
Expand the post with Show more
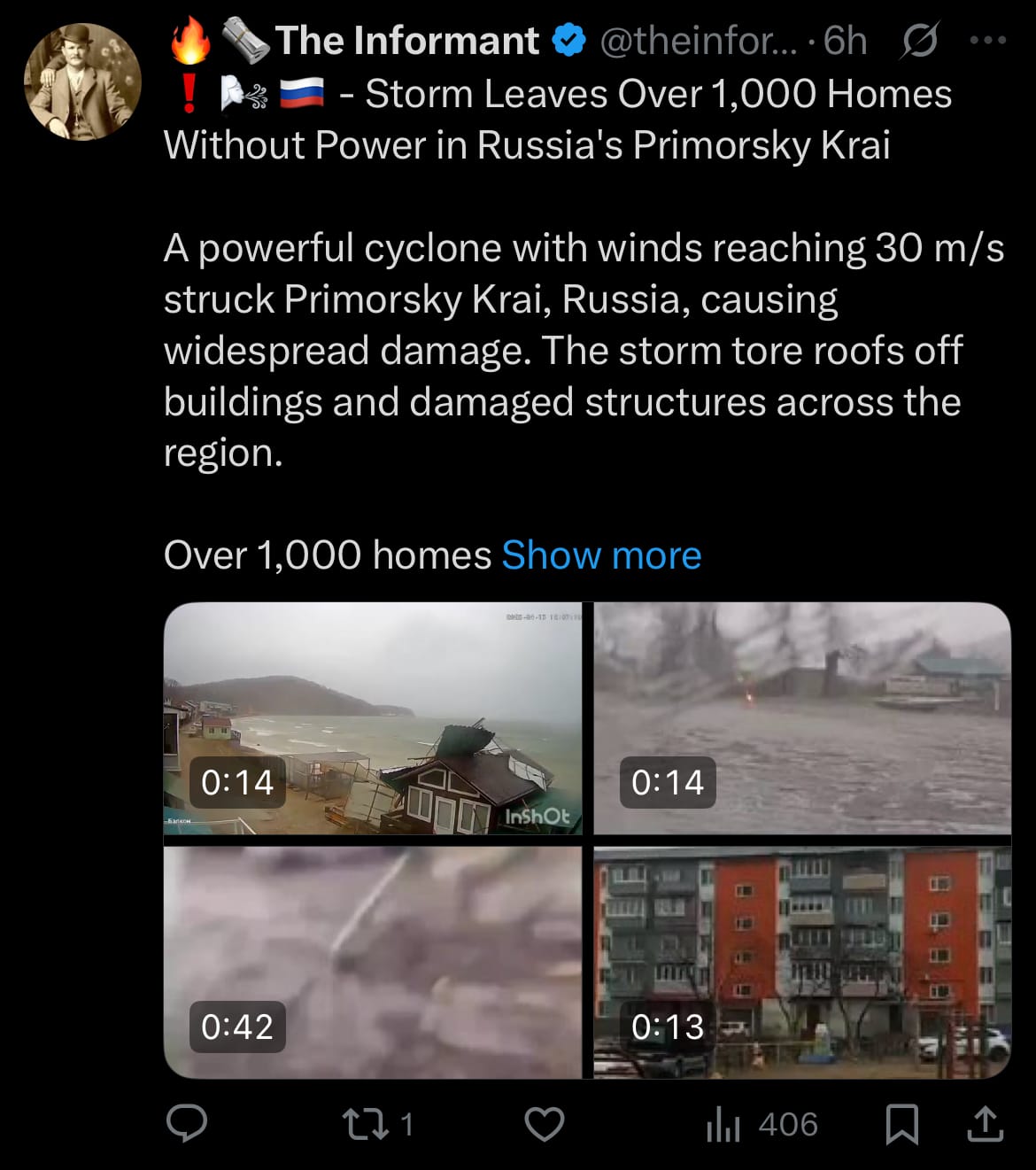tap(601, 555)
